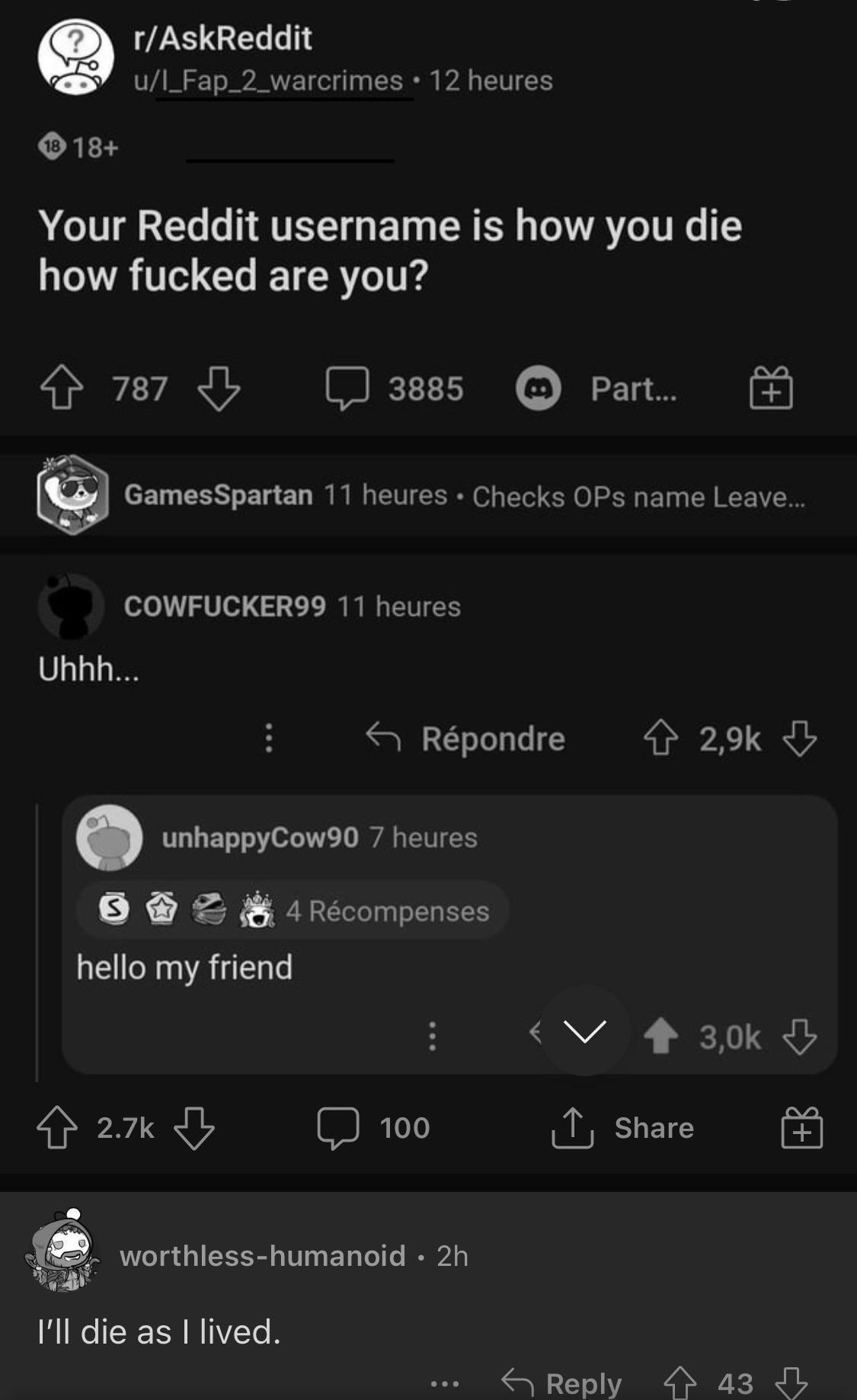The image size is (857, 1400).
Task: Upvote the post with 2.7k votes
Action: pyautogui.click(x=57, y=1128)
